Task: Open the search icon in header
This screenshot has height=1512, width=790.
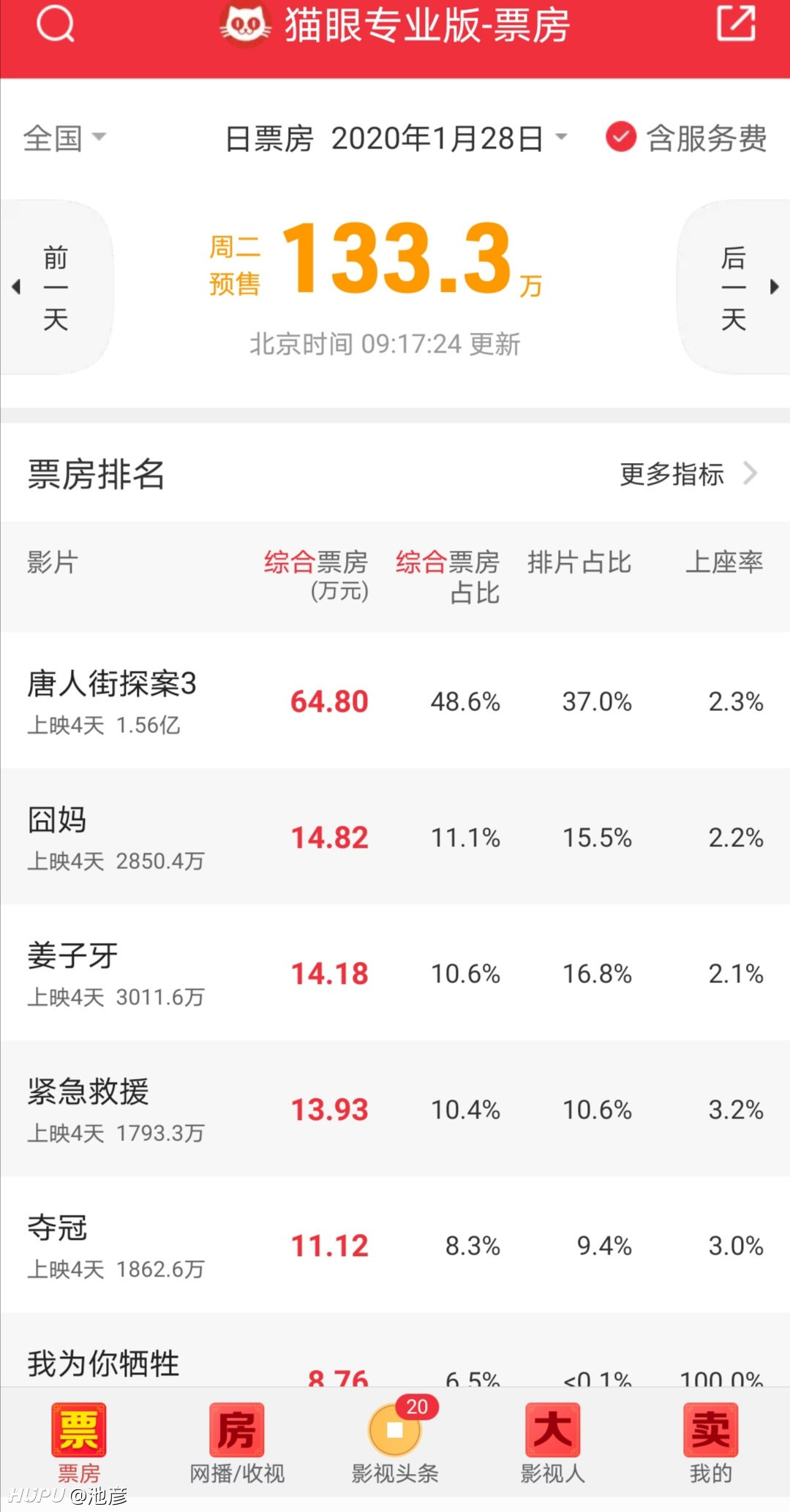Action: click(x=56, y=24)
